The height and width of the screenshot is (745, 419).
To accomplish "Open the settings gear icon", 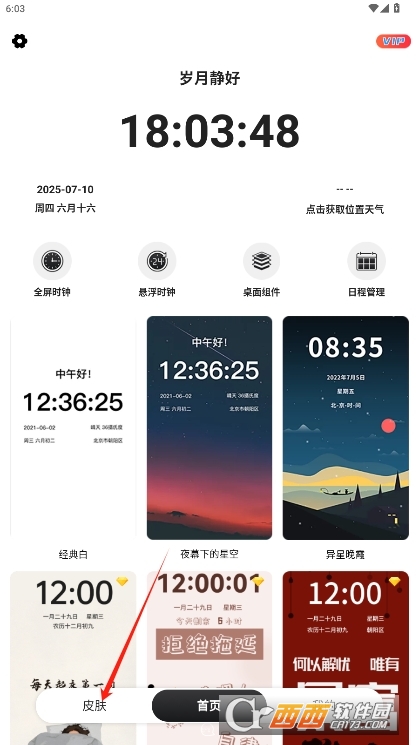I will point(19,41).
